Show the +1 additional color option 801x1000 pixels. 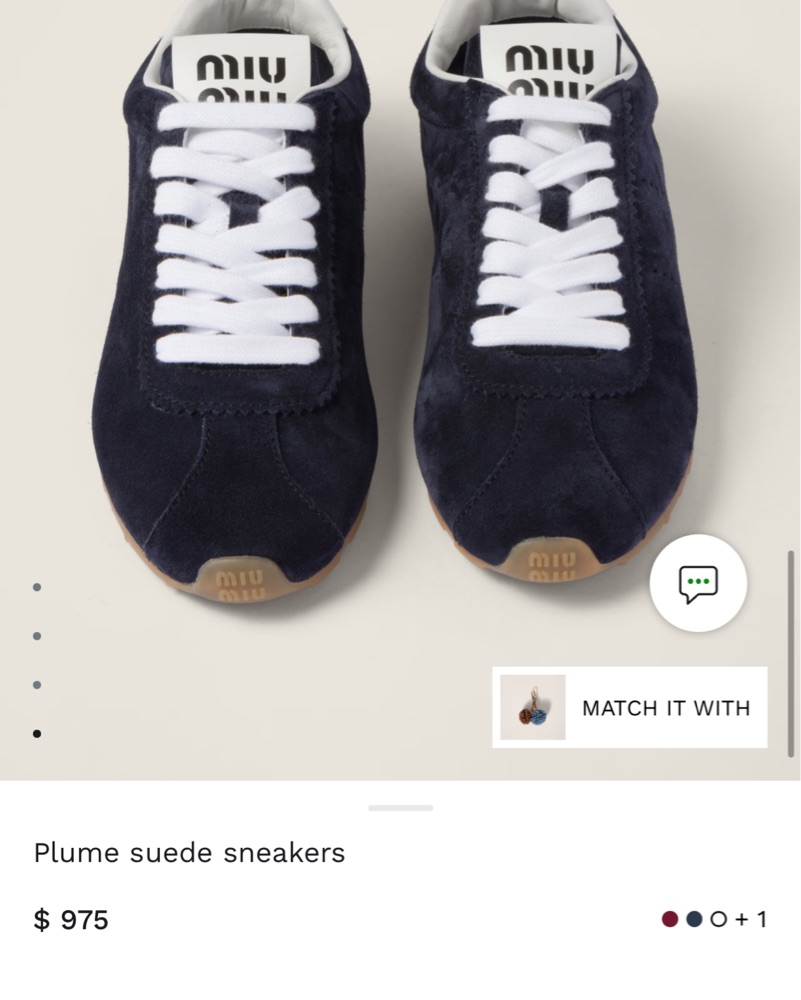point(750,919)
